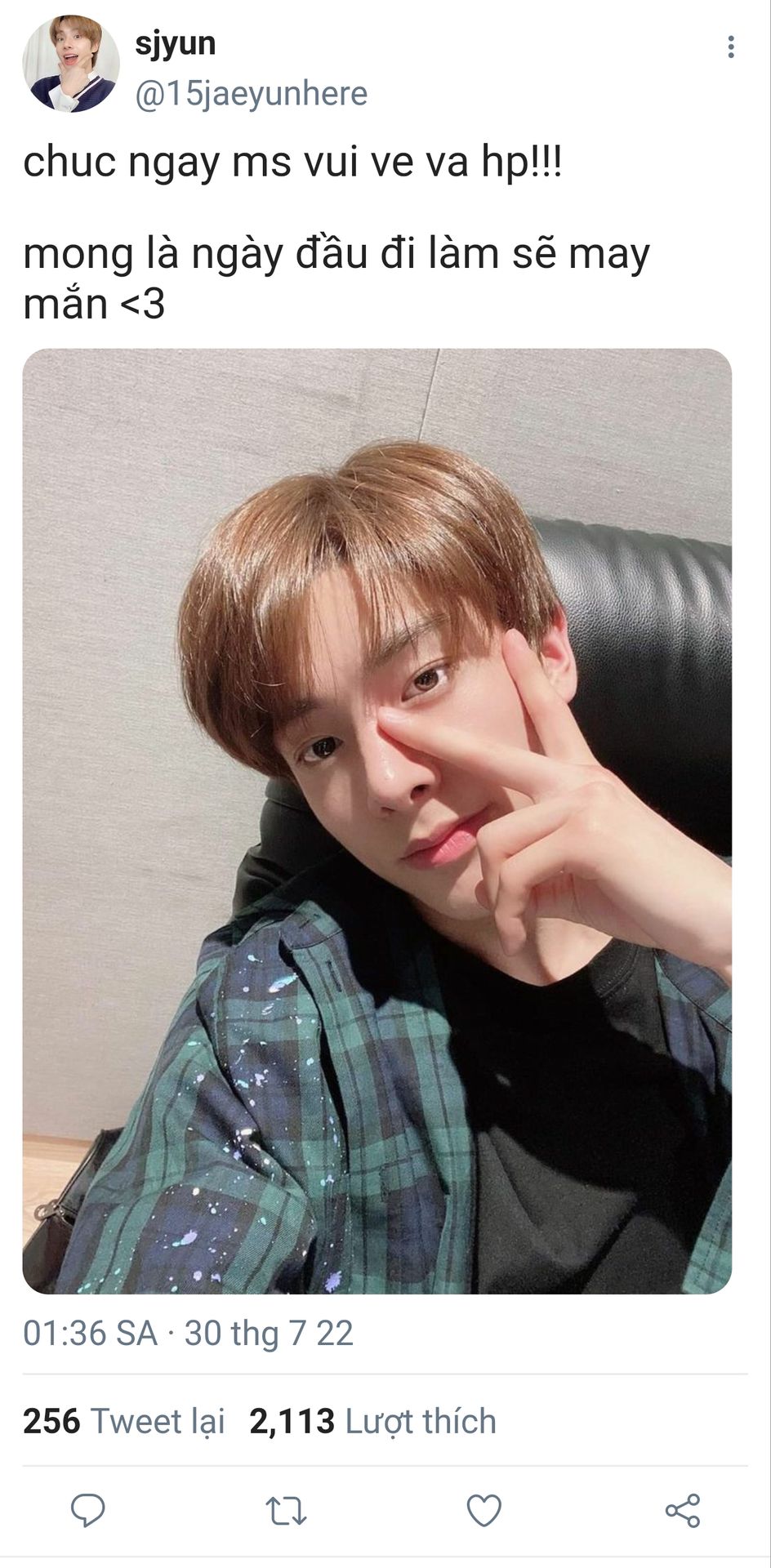Open the @15jaeyunhere profile handle
The image size is (771, 1568).
(x=251, y=94)
